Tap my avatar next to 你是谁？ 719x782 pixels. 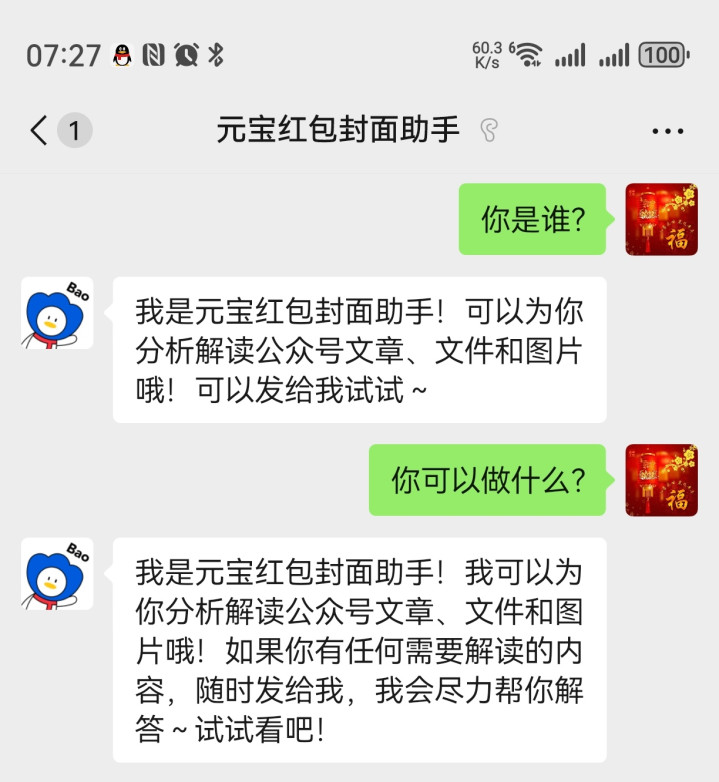click(661, 219)
